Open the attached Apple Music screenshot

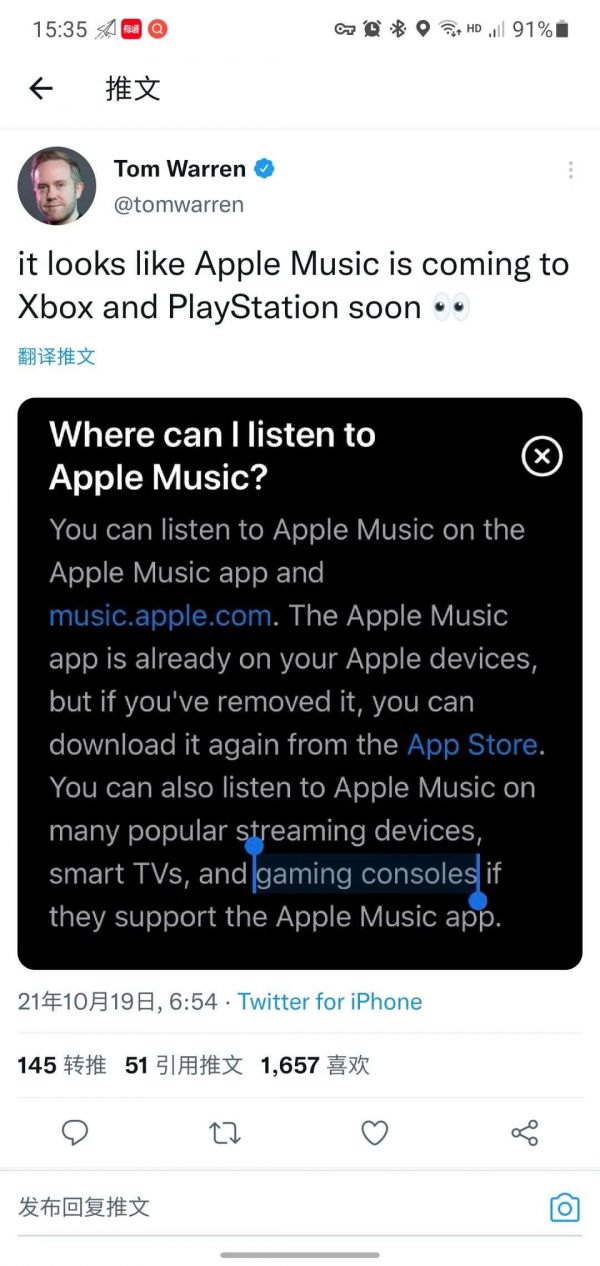tap(300, 683)
